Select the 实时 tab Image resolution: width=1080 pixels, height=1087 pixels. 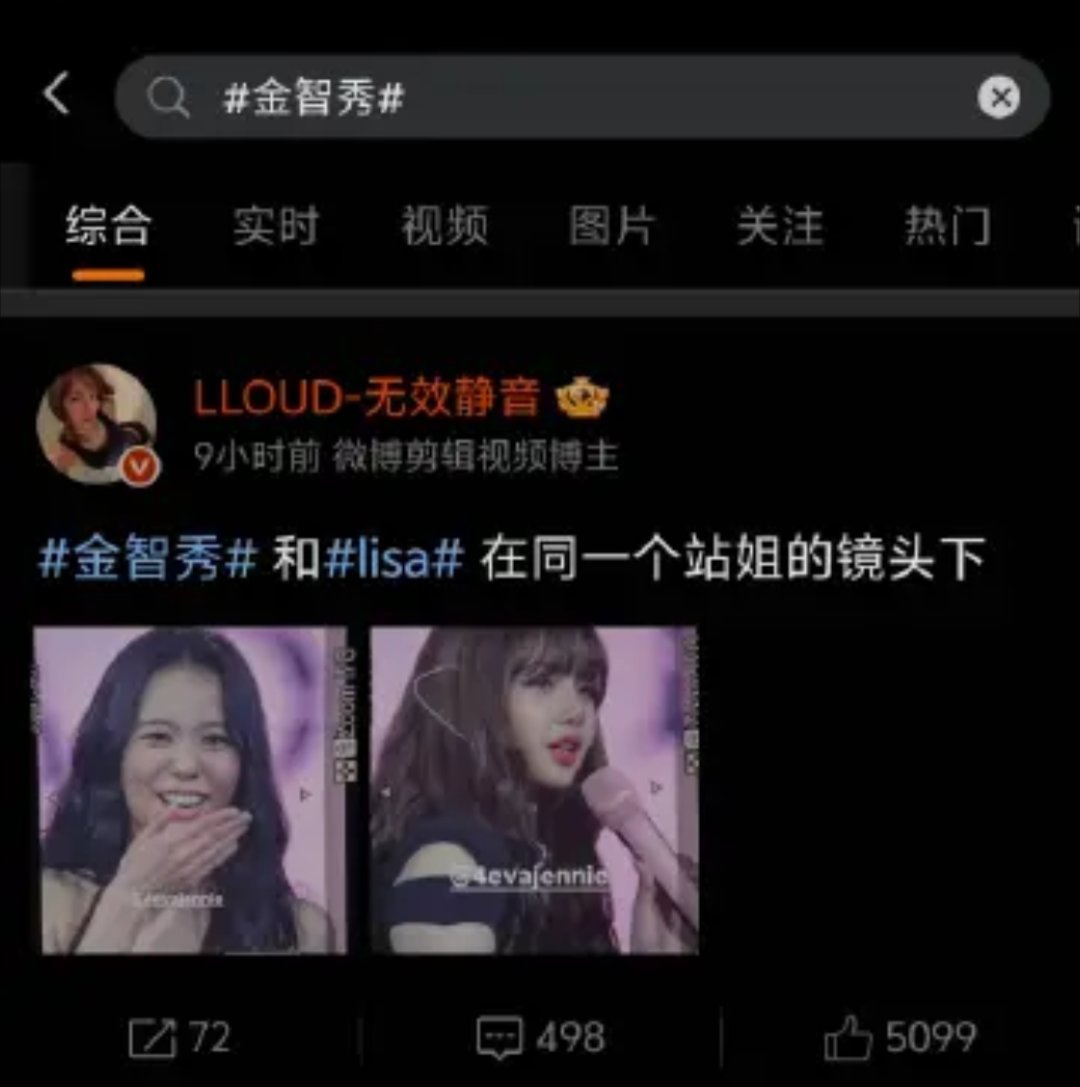tap(274, 228)
